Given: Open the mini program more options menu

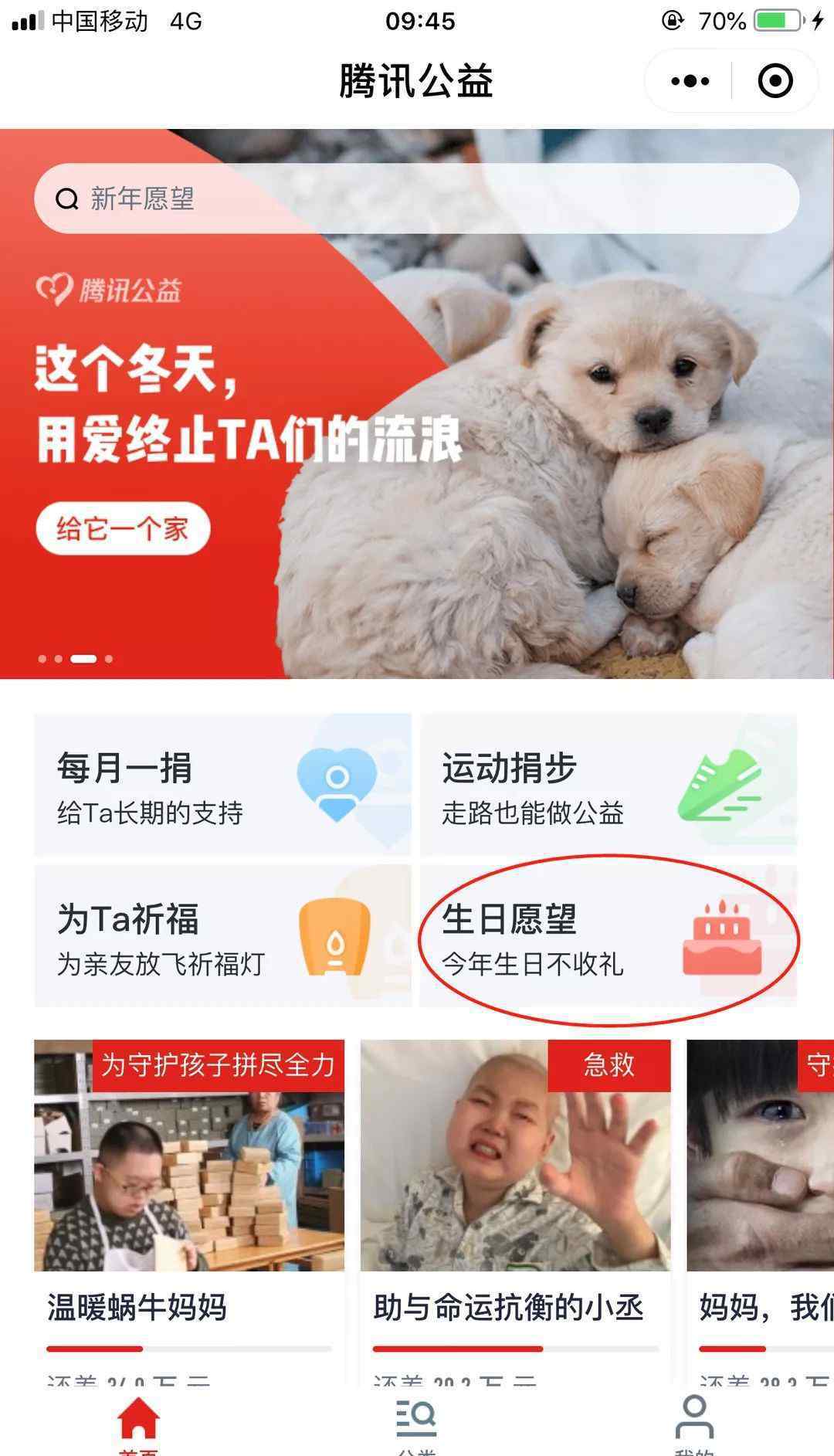Looking at the screenshot, I should coord(690,81).
